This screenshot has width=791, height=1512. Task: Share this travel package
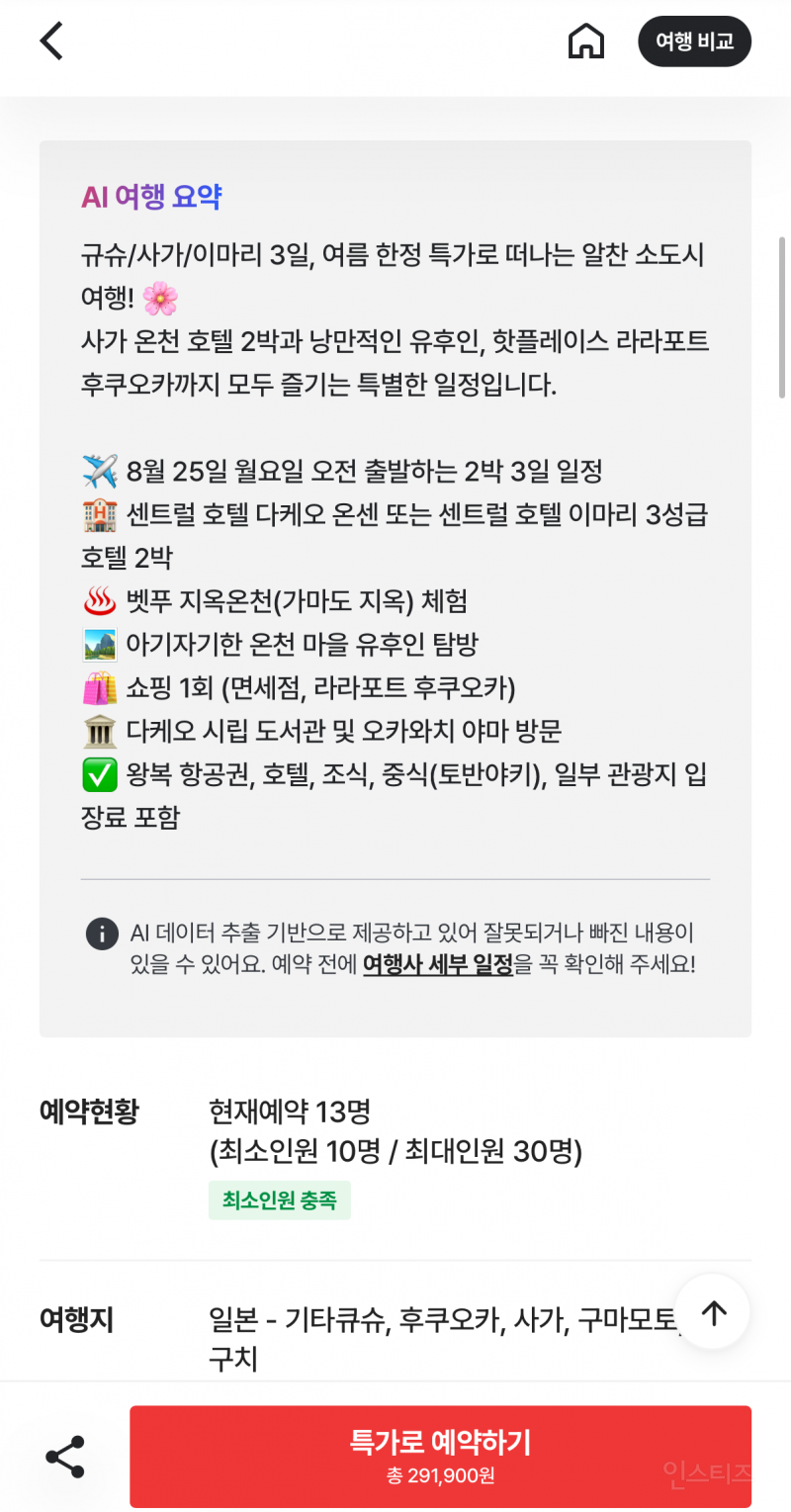(x=65, y=1457)
